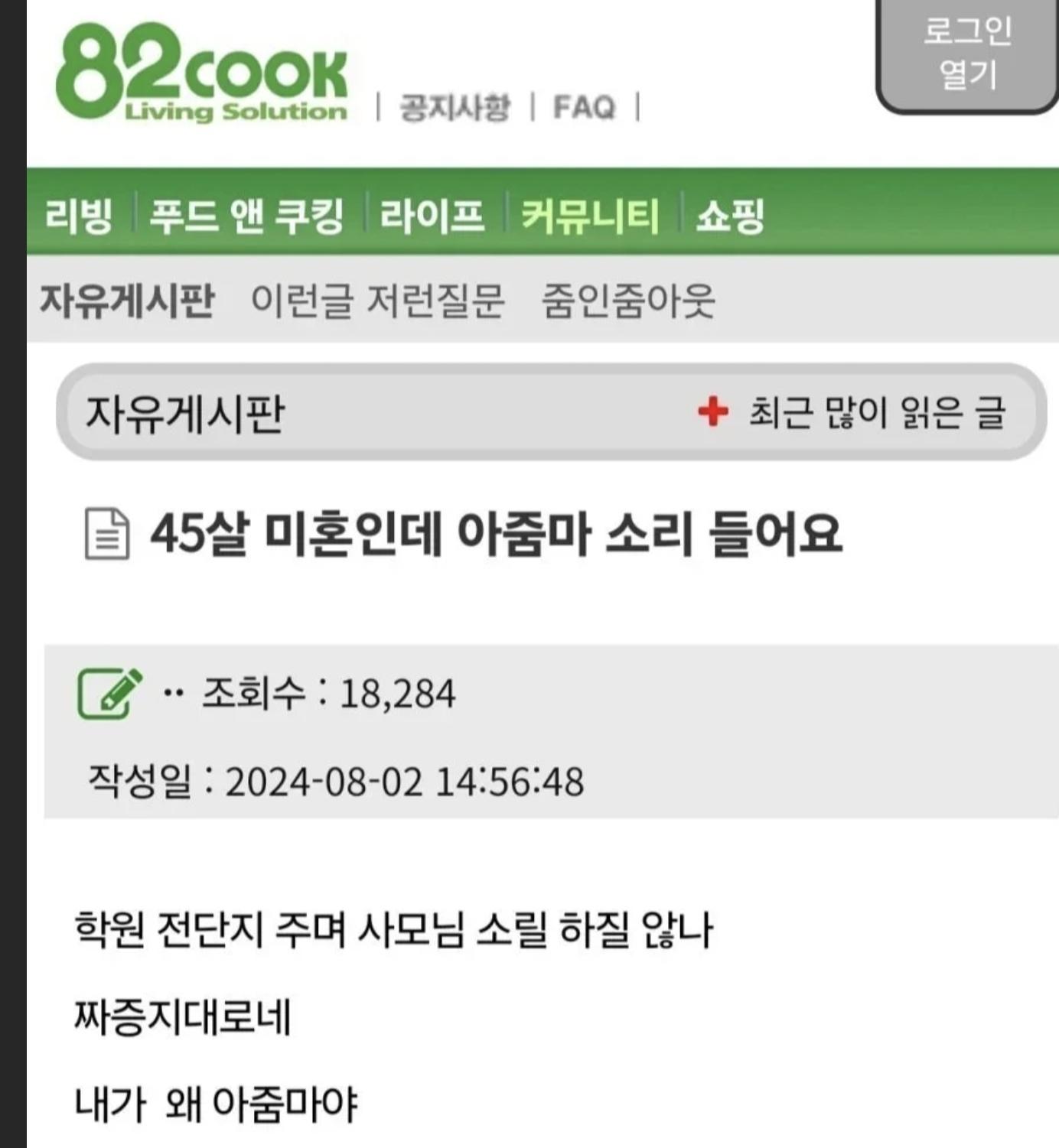Open the 로그인 열기 login panel
Screen dimensions: 1059x1148
click(x=967, y=54)
